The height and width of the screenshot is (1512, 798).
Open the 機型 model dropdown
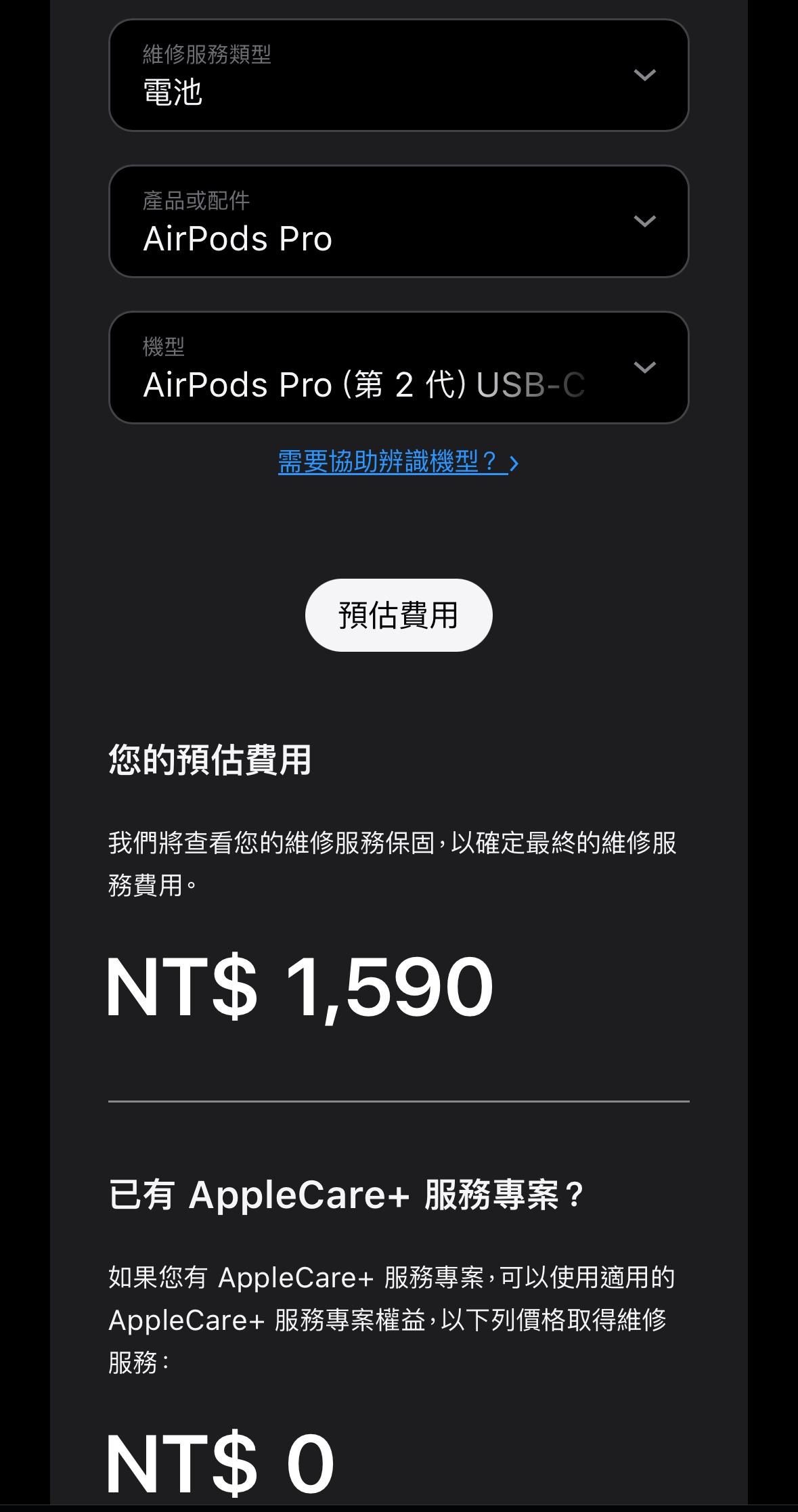pyautogui.click(x=398, y=368)
